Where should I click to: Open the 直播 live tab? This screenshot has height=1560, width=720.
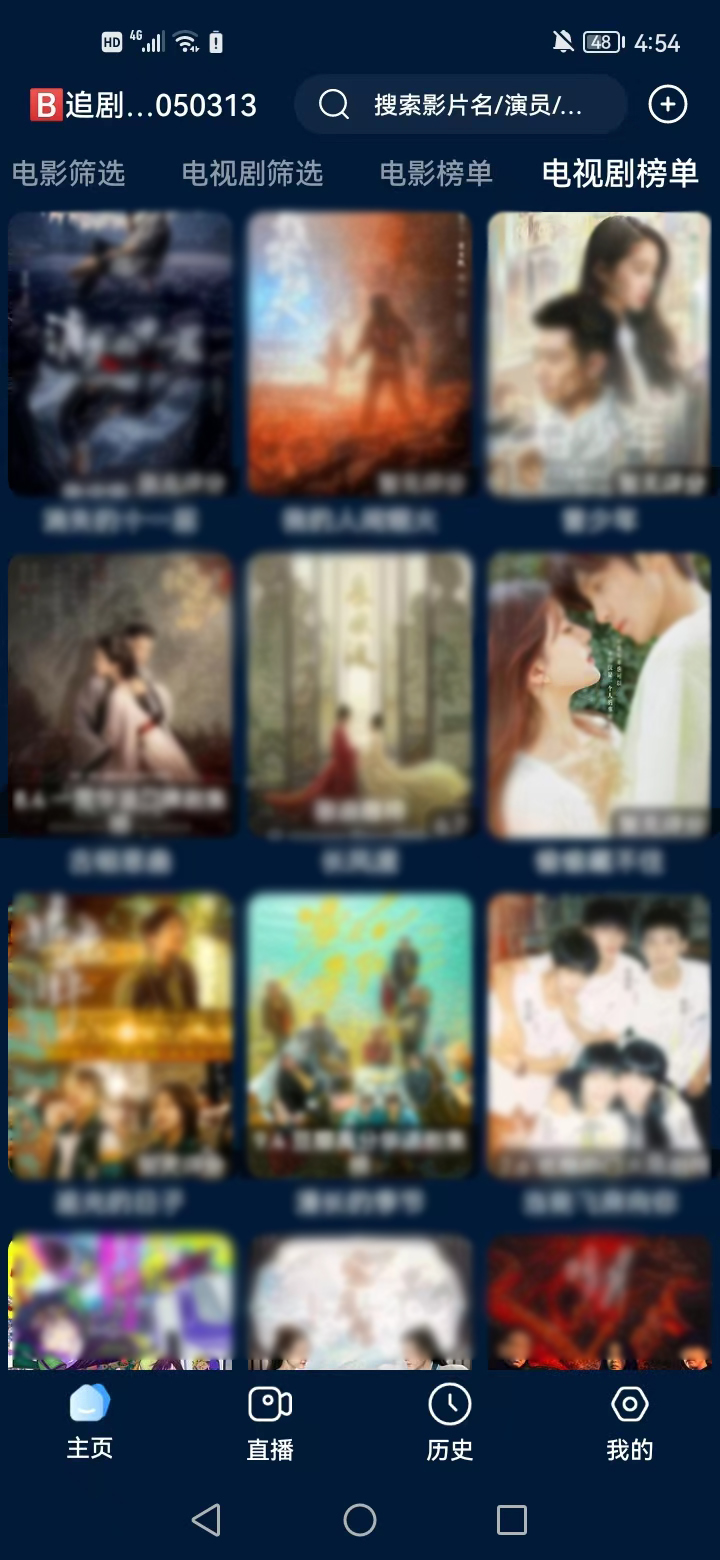270,1422
